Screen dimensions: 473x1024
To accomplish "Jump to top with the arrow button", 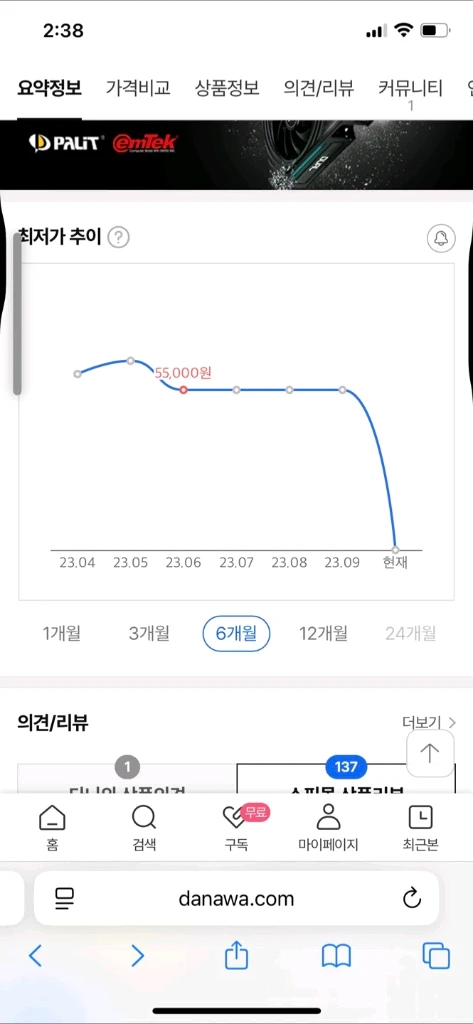I will coord(430,753).
